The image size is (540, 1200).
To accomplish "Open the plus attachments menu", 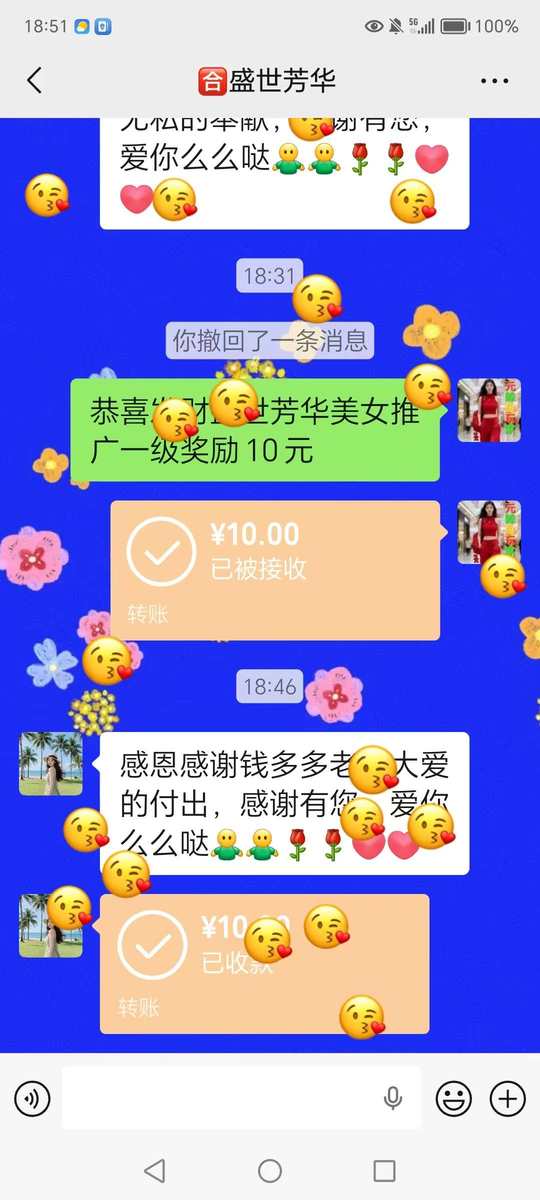I will click(508, 1100).
